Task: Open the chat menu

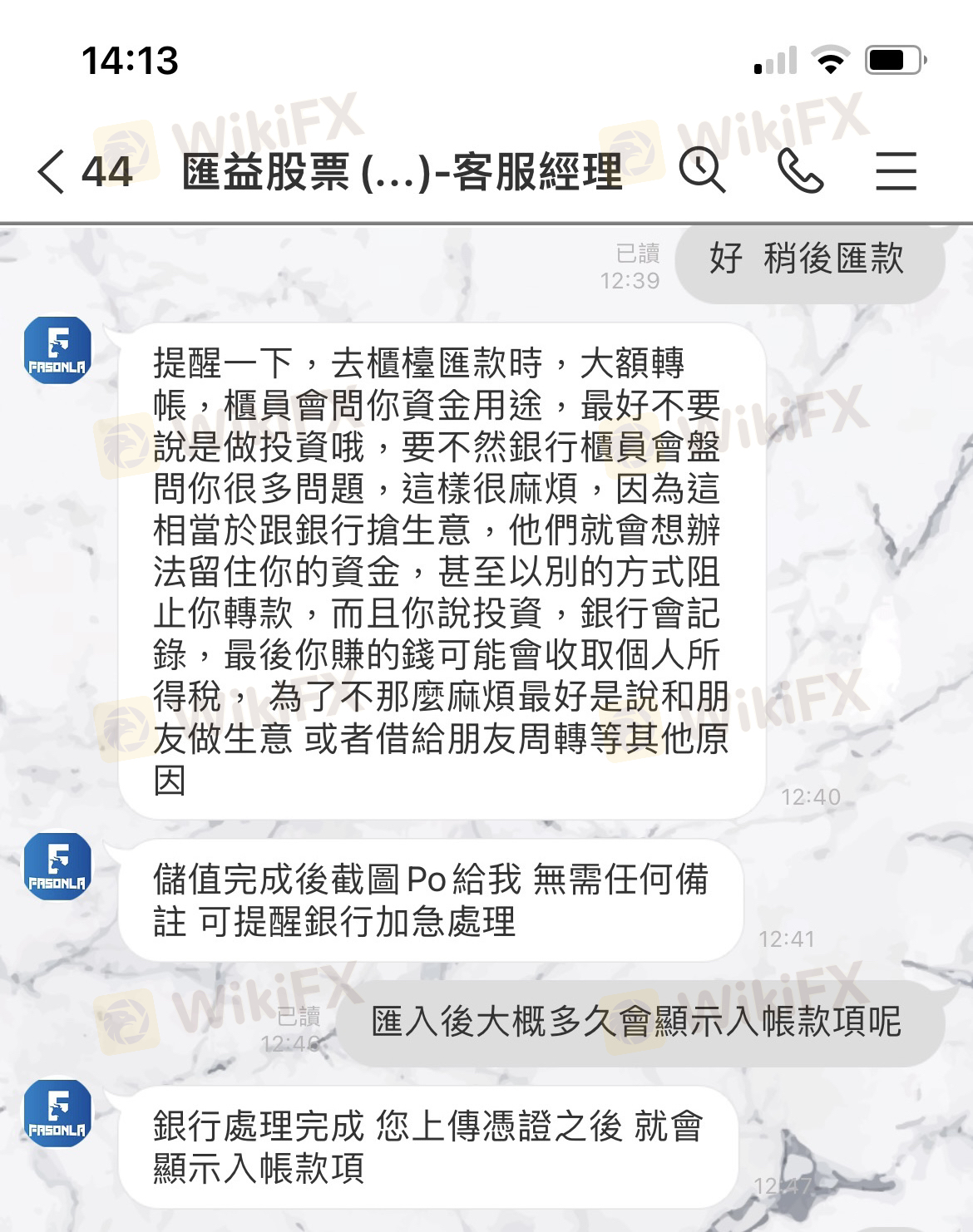Action: click(x=896, y=171)
